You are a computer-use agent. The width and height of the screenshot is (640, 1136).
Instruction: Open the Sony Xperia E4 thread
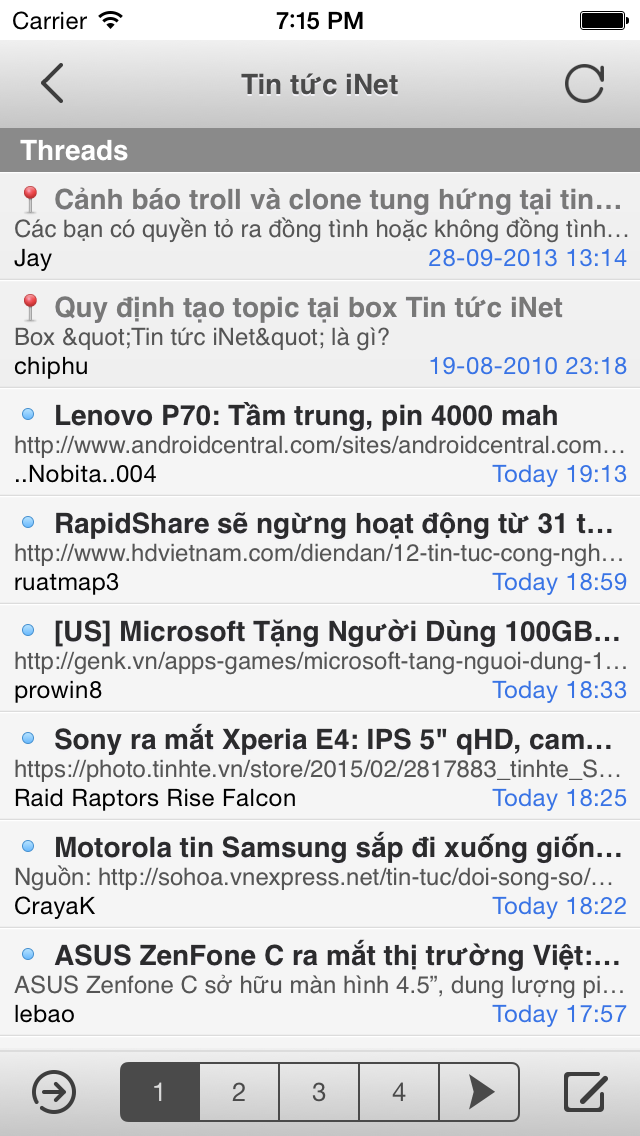pos(320,767)
